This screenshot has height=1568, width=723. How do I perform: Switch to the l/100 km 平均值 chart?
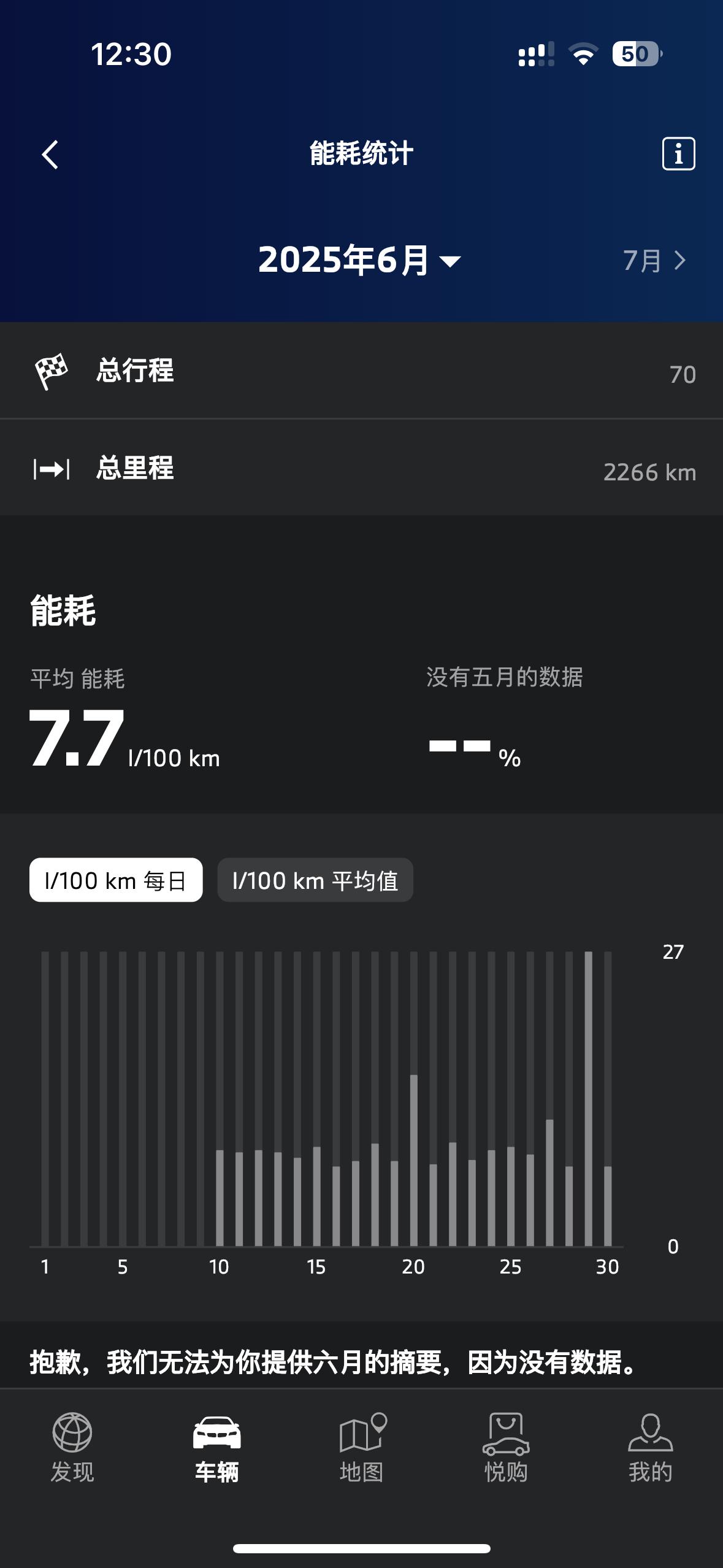coord(315,880)
